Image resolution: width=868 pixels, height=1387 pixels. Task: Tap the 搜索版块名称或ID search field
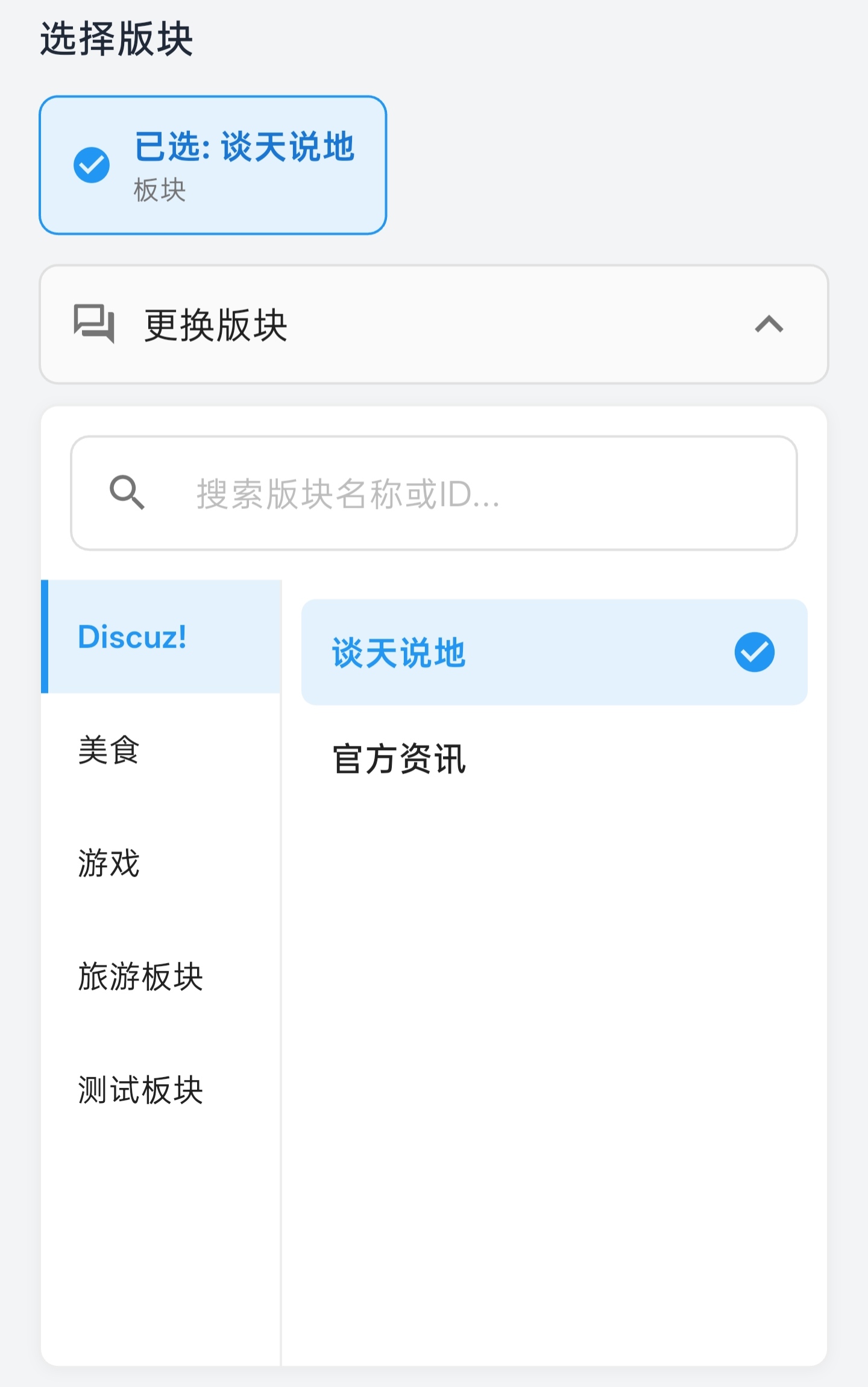[434, 493]
